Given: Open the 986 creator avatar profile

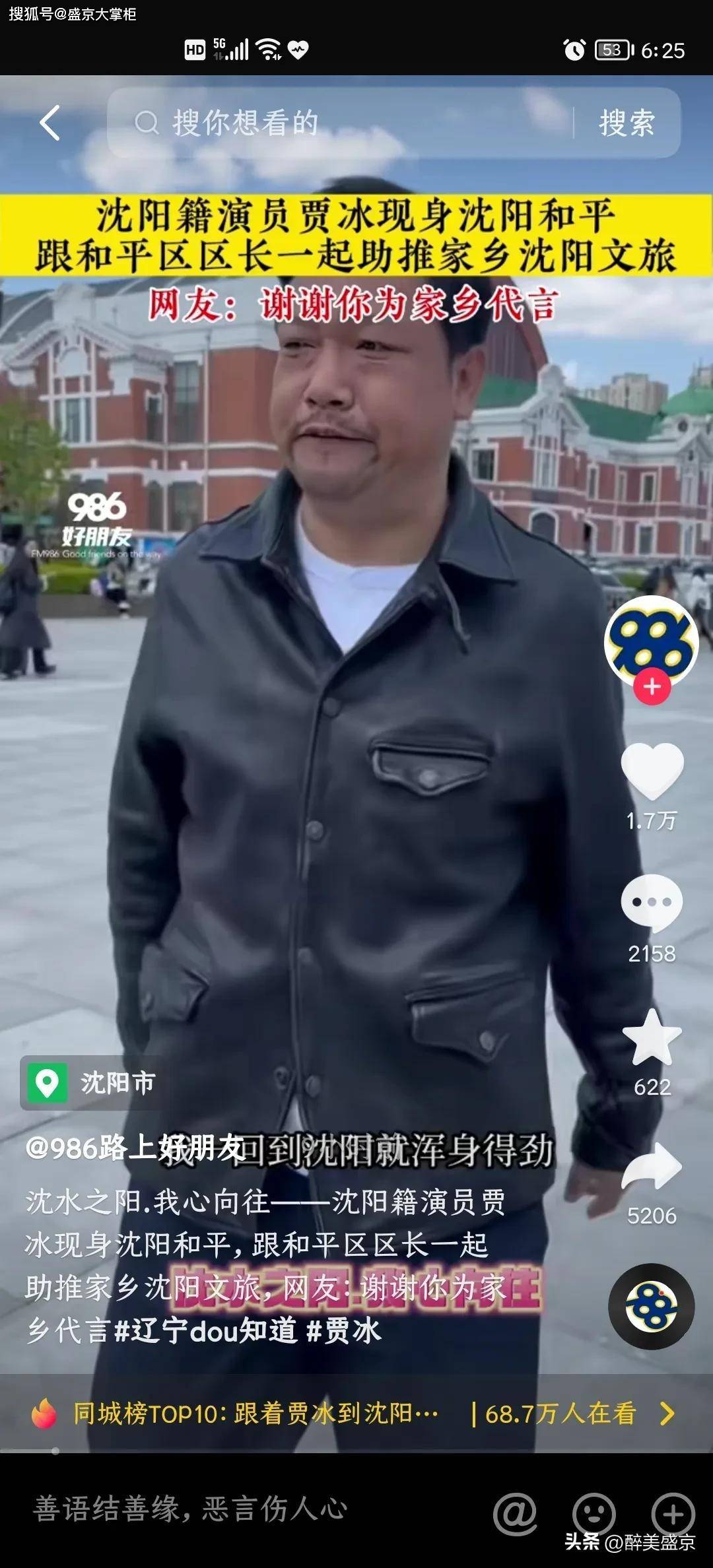Looking at the screenshot, I should tap(651, 640).
